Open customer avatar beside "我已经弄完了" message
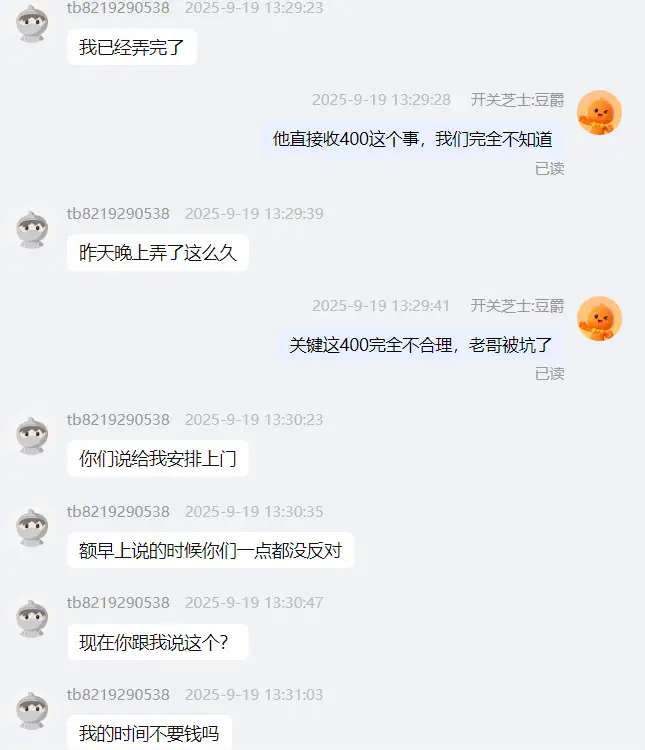 [x=33, y=23]
